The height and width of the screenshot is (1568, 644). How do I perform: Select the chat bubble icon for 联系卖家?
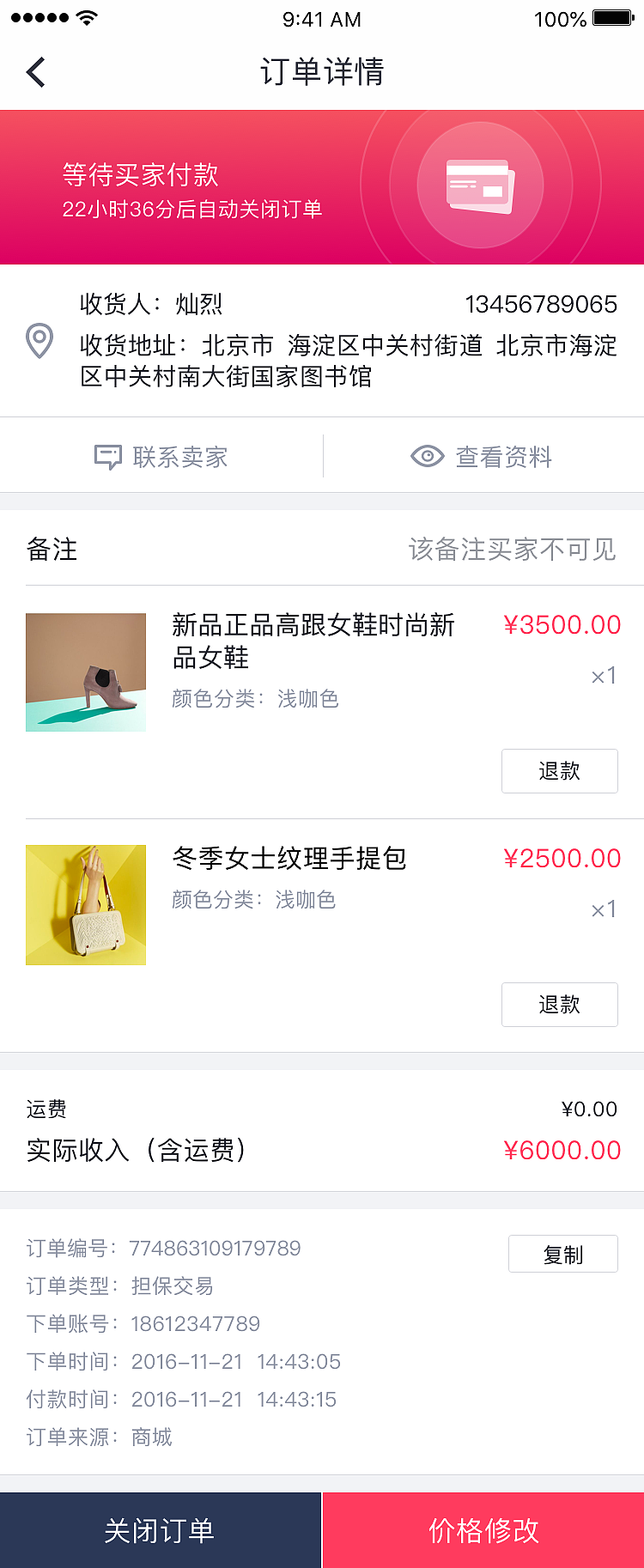[108, 455]
